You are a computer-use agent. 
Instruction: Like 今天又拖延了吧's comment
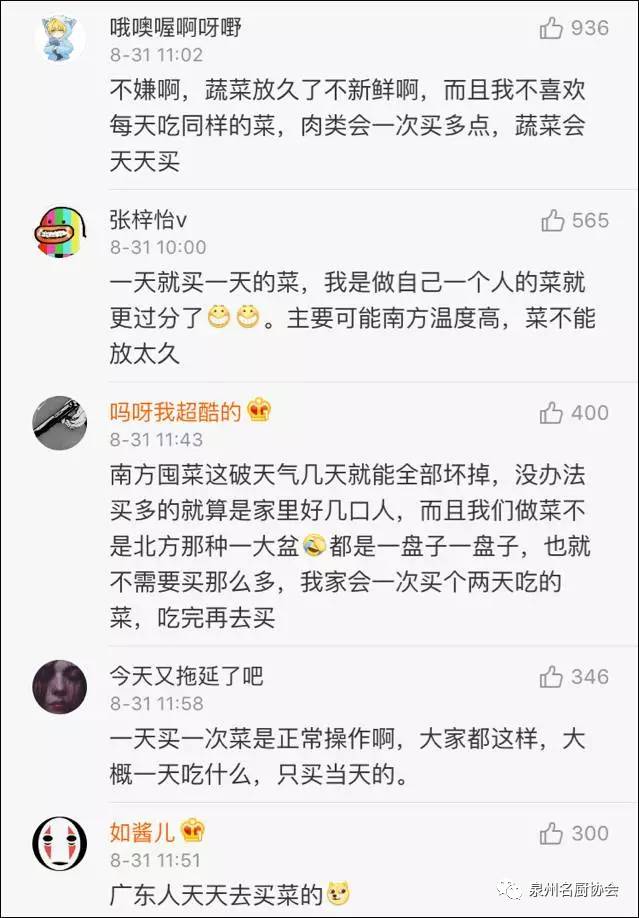point(552,677)
